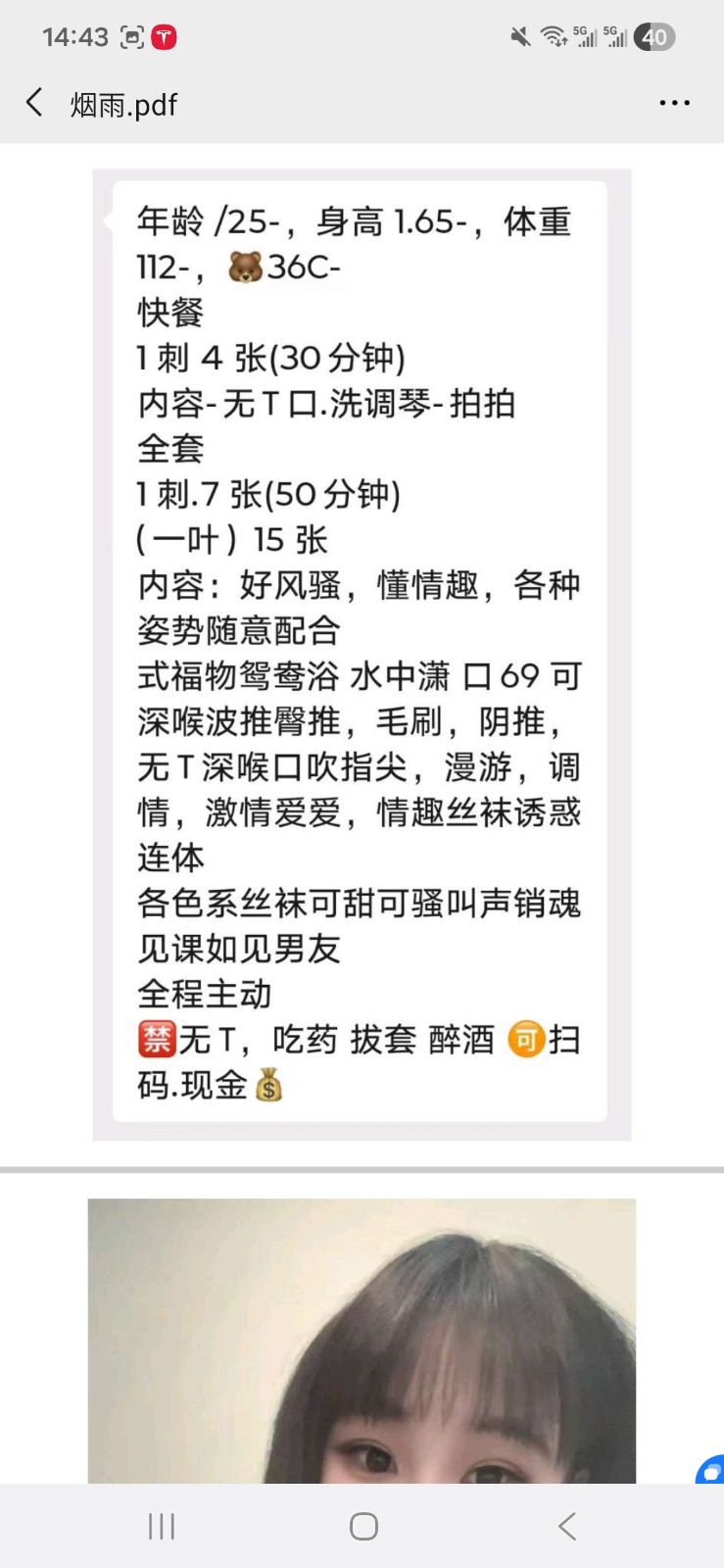Tap the Wi-Fi indicator in the status bar
The image size is (724, 1568).
552,36
